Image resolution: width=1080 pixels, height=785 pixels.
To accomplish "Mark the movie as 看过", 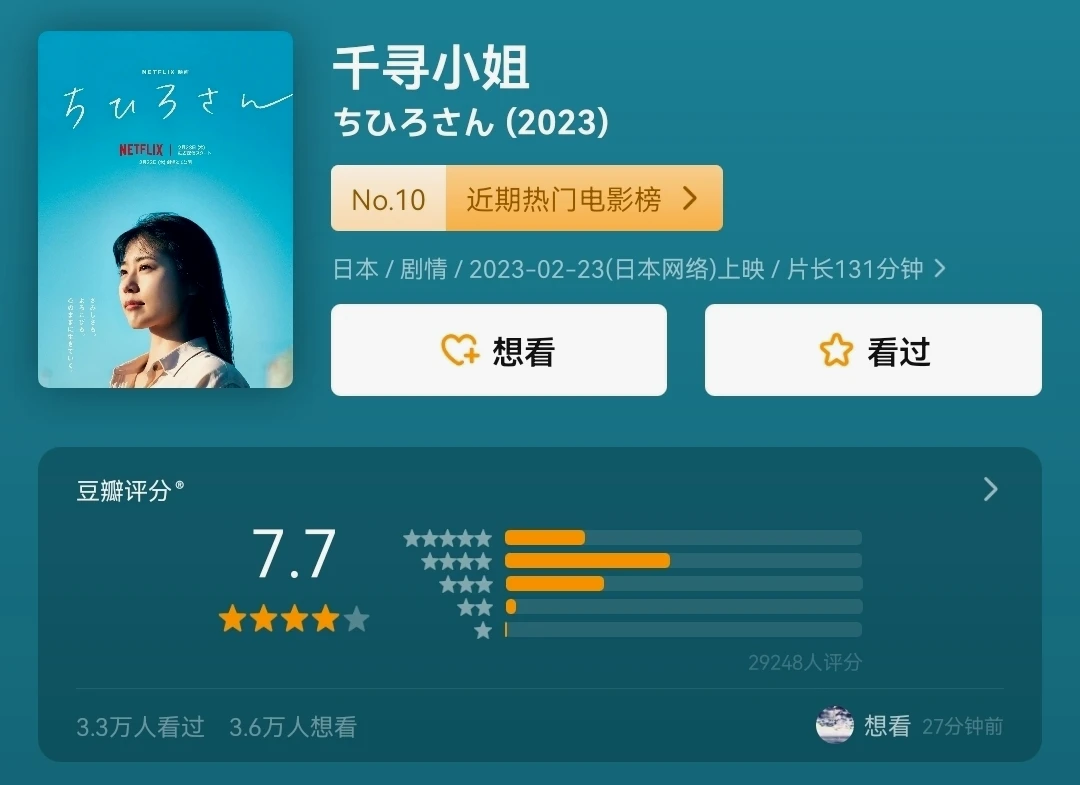I will 872,350.
